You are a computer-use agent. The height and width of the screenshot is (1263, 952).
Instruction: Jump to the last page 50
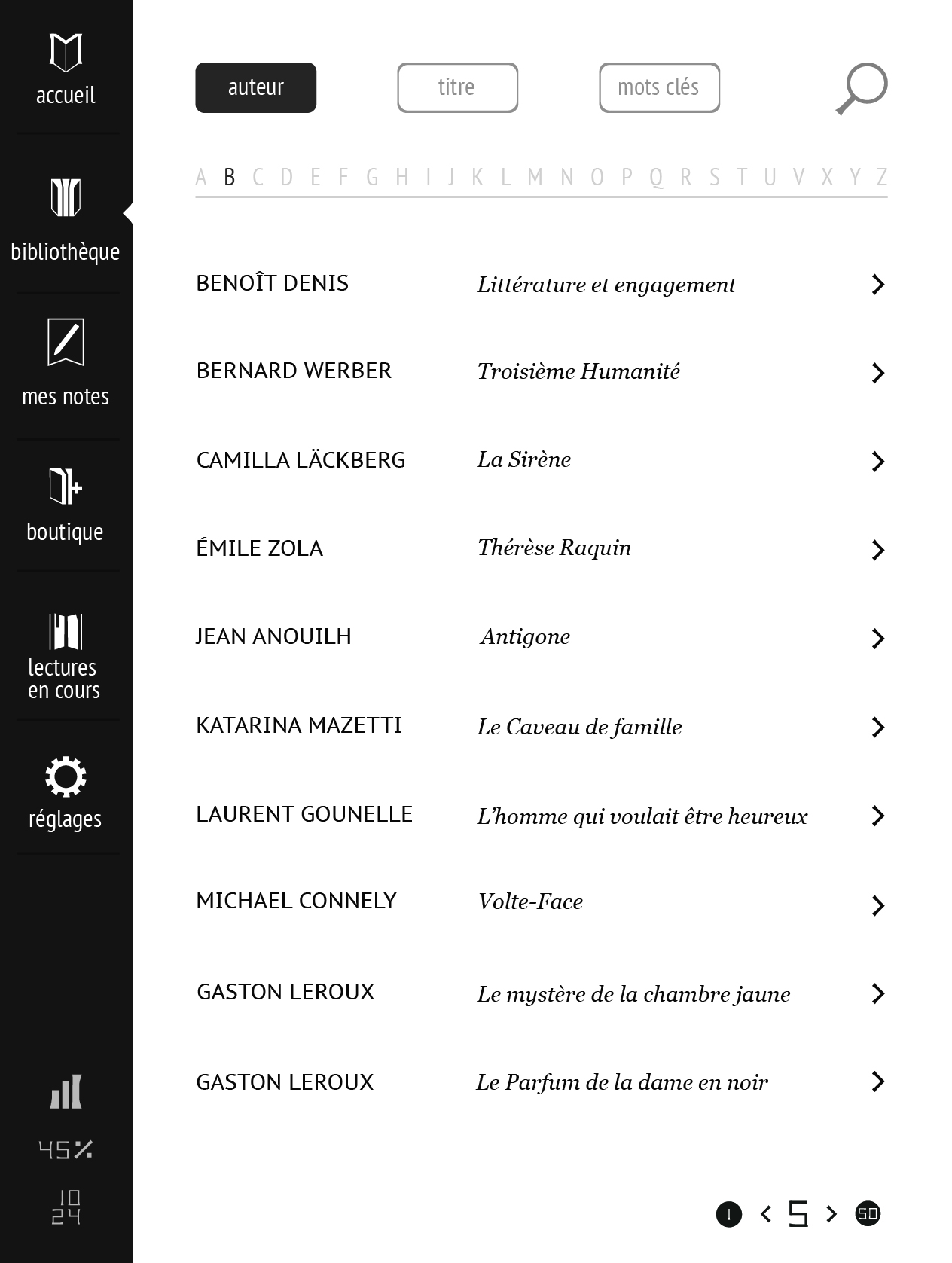point(868,1214)
